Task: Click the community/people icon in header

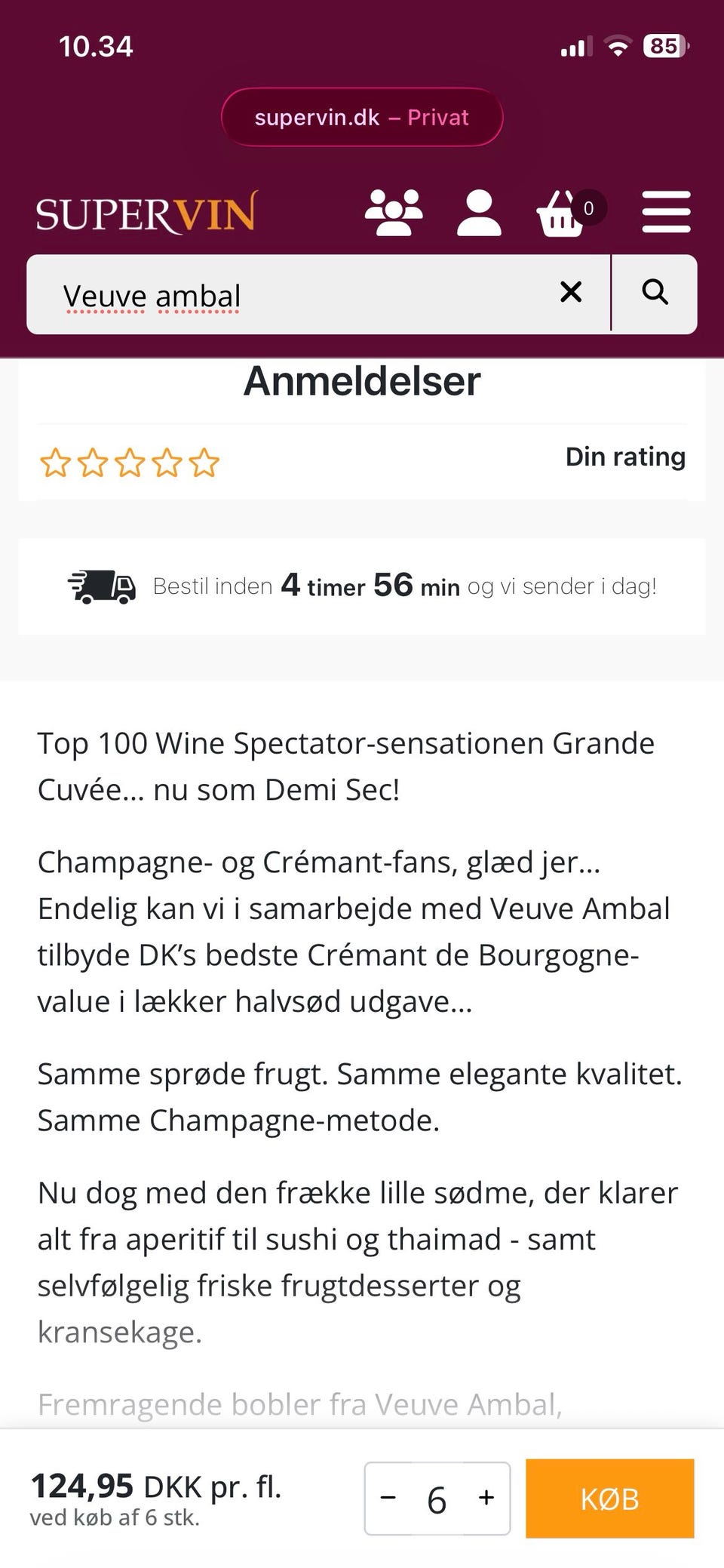Action: pos(392,212)
